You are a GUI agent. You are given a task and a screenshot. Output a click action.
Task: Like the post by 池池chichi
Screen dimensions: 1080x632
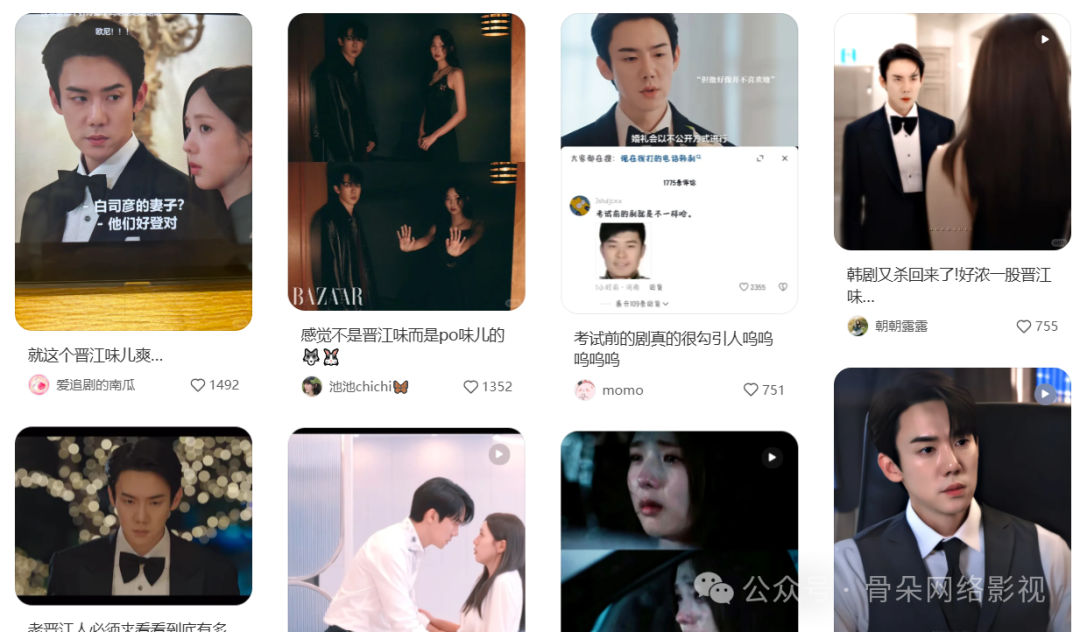coord(471,387)
